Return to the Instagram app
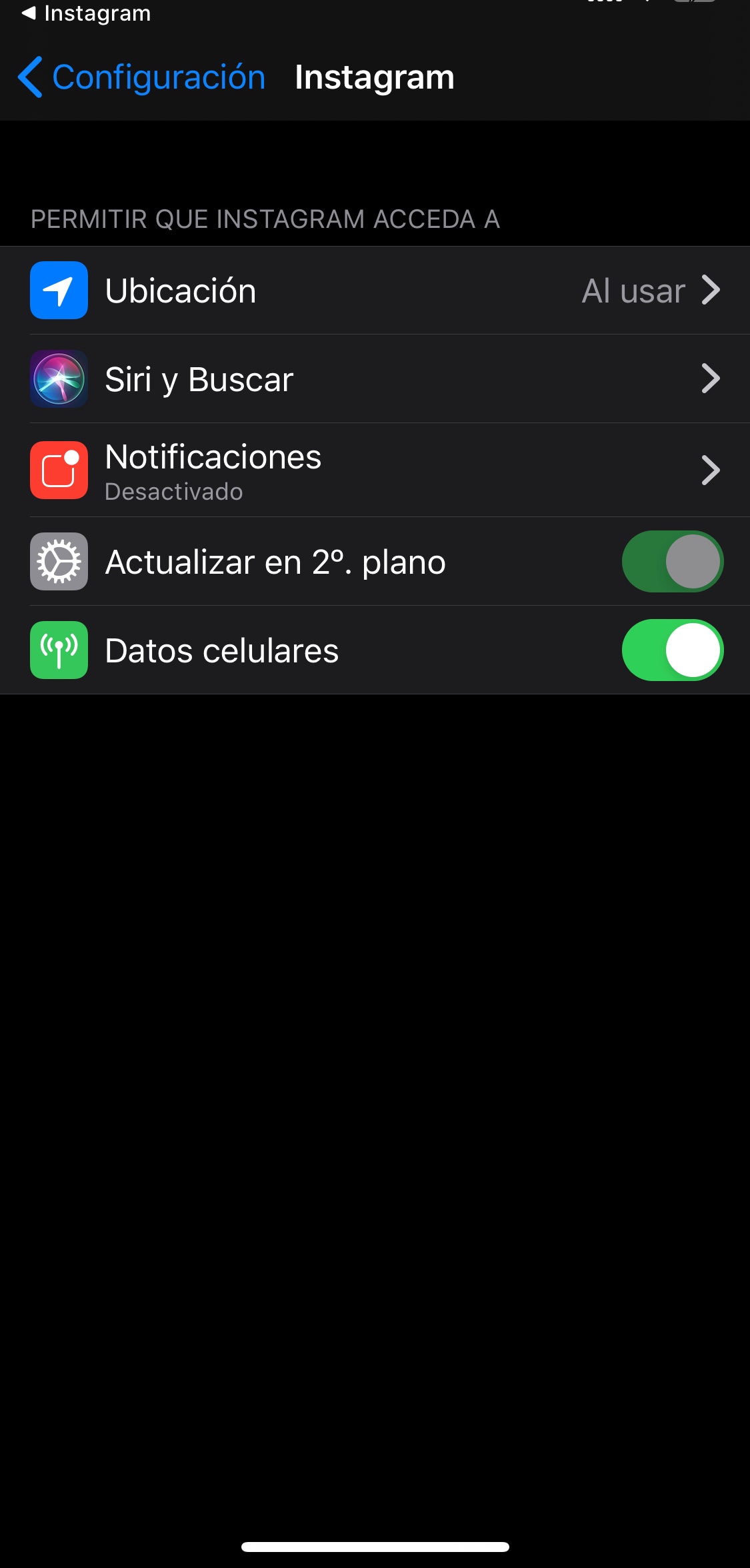 pyautogui.click(x=87, y=13)
